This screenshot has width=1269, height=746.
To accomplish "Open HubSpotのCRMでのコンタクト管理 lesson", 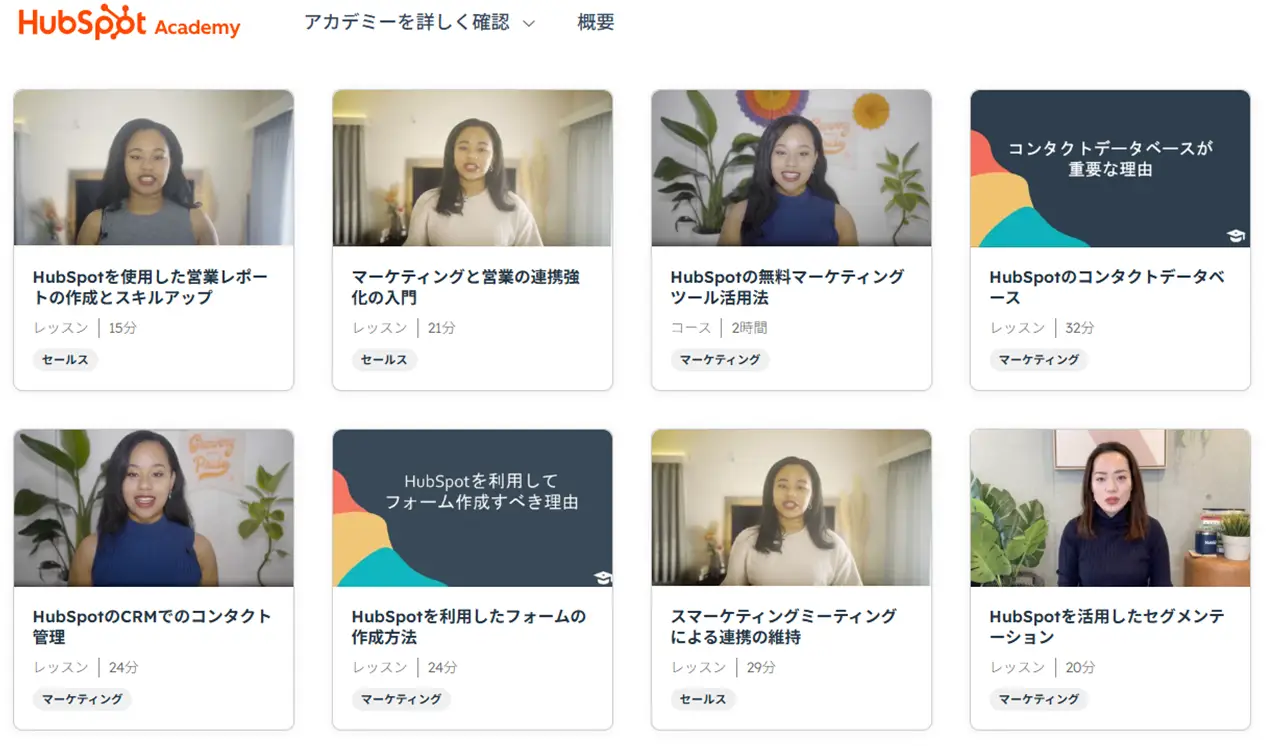I will (151, 626).
